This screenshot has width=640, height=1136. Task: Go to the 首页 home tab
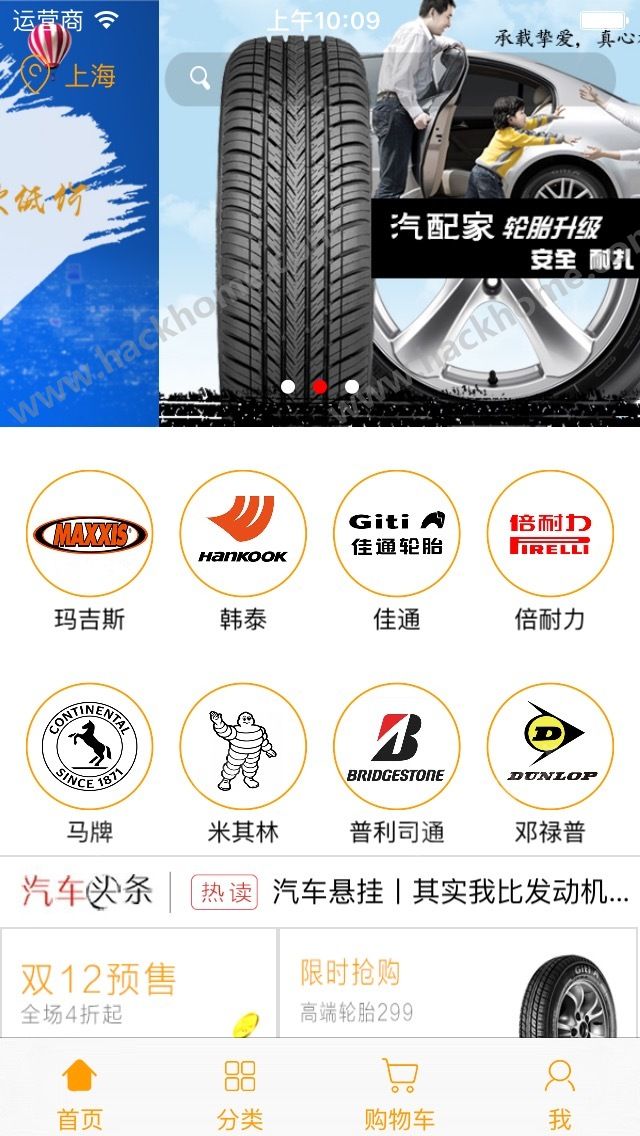tap(80, 1092)
